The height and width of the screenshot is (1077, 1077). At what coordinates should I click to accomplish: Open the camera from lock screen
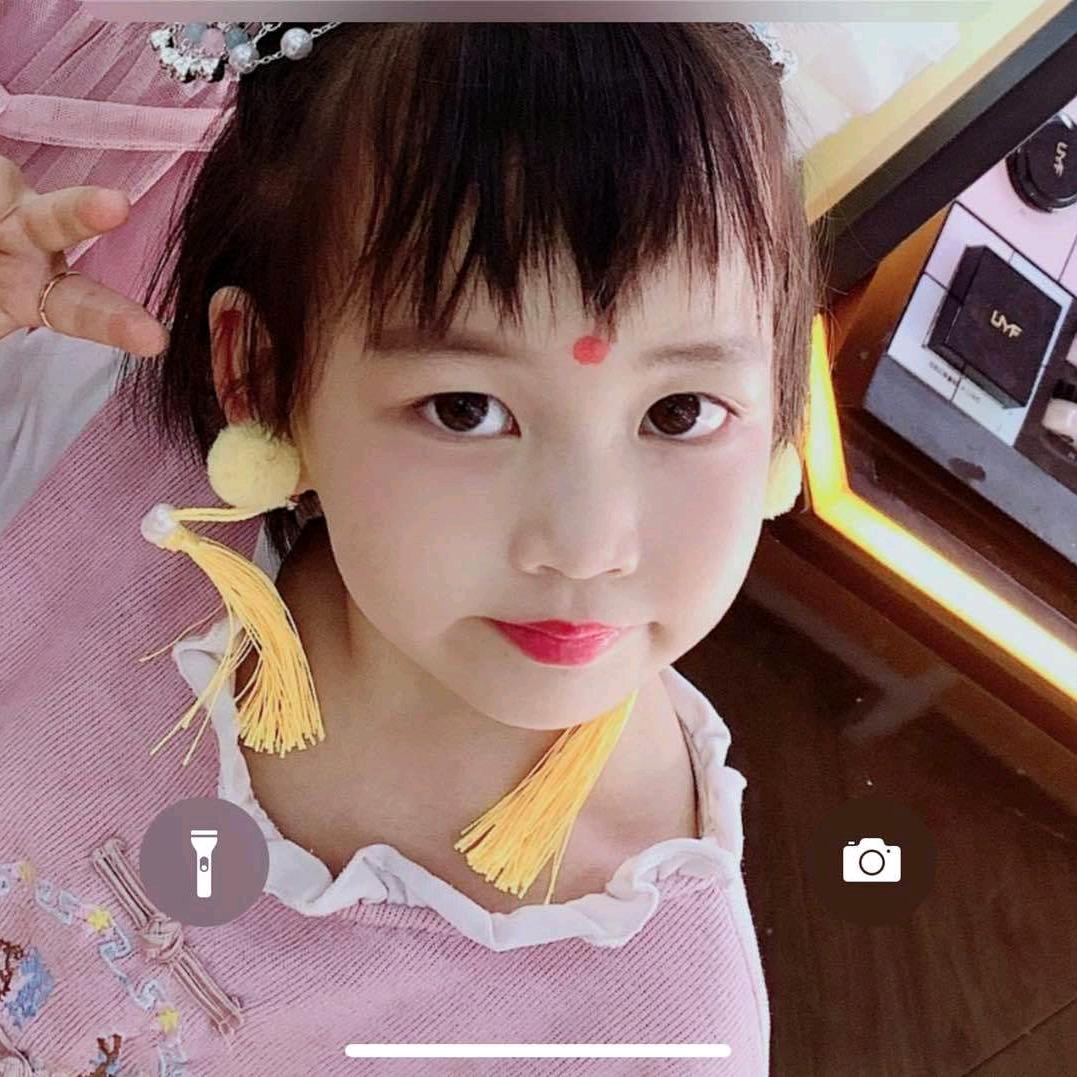(871, 861)
